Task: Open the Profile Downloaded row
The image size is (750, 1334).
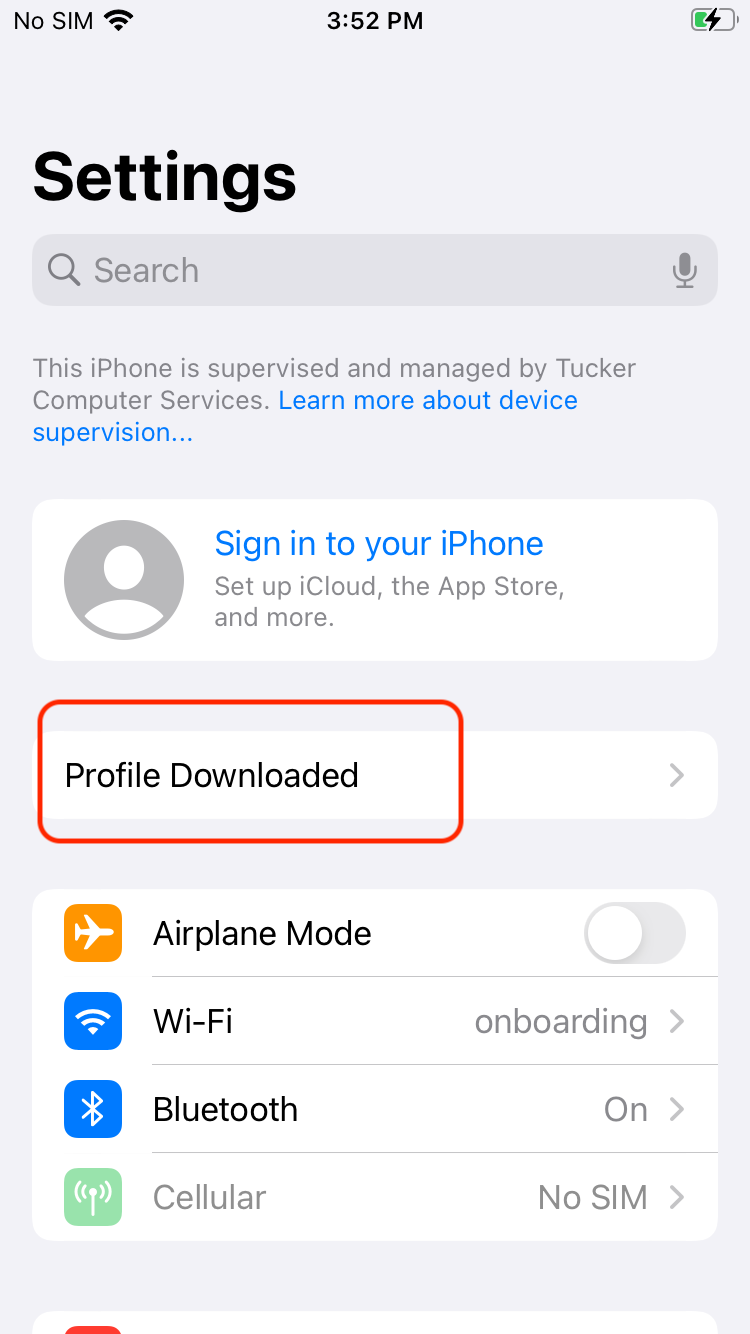Action: [374, 776]
